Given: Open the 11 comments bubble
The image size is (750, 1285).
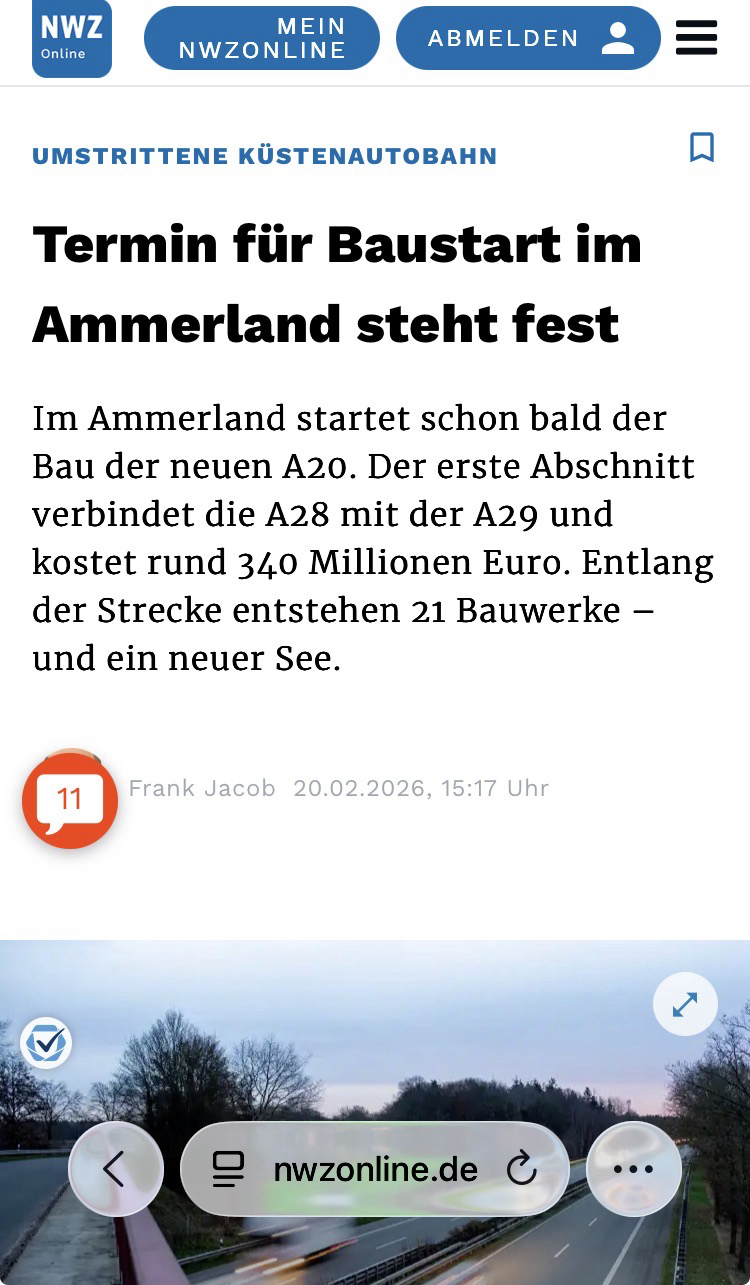Looking at the screenshot, I should point(70,799).
